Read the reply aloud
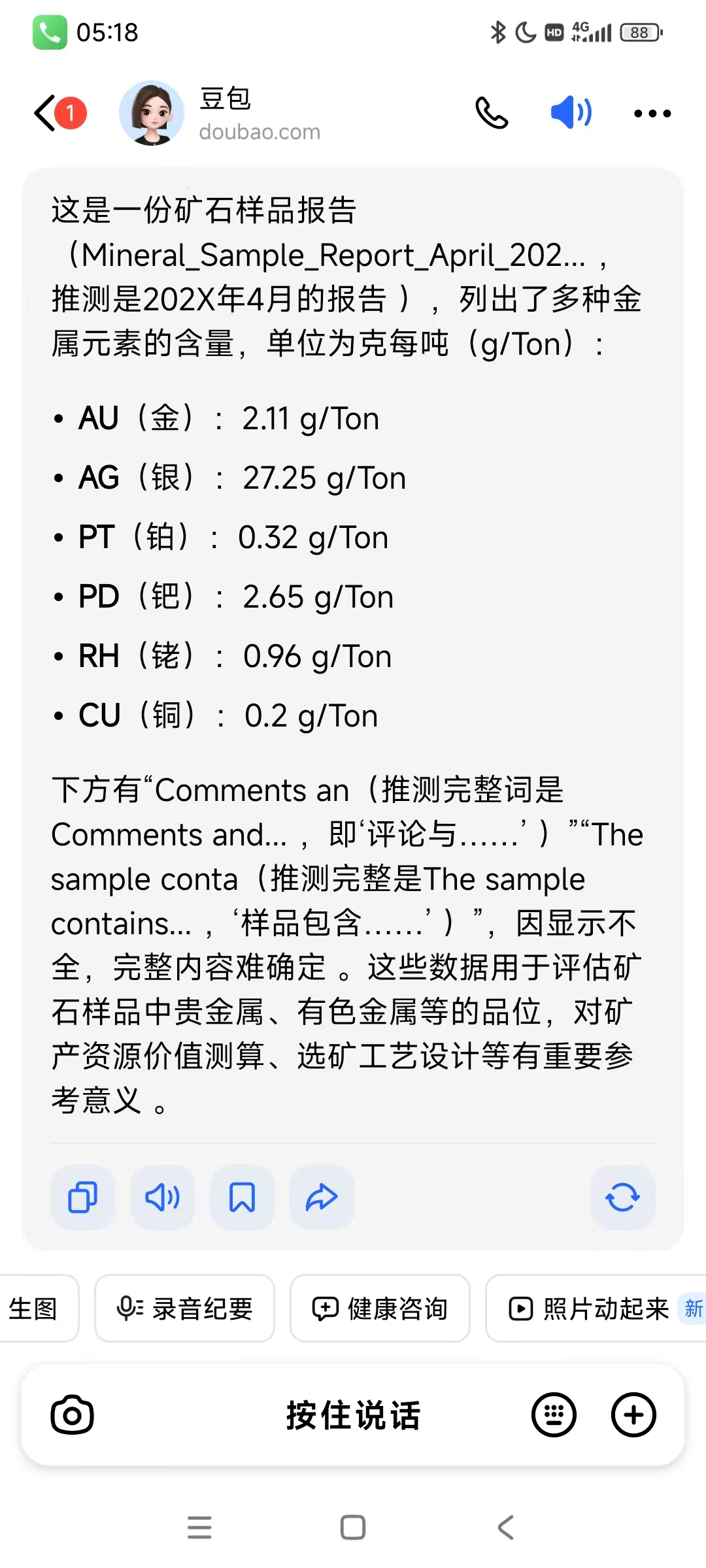The image size is (706, 1568). 163,1198
